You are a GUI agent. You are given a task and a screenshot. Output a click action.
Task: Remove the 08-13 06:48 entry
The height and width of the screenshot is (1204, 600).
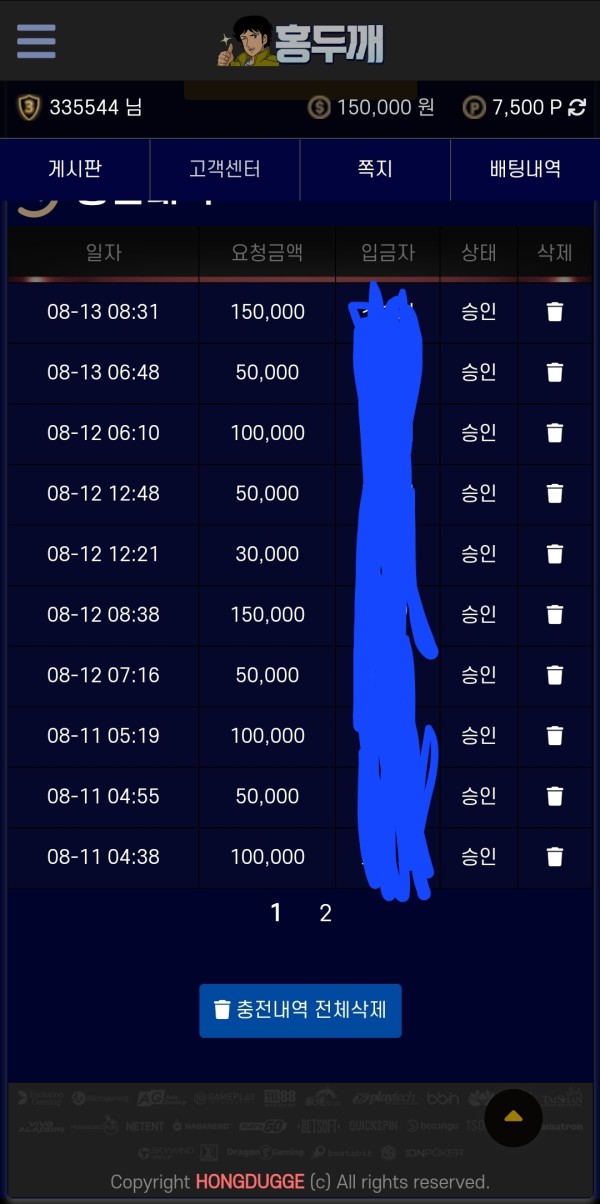tap(555, 373)
